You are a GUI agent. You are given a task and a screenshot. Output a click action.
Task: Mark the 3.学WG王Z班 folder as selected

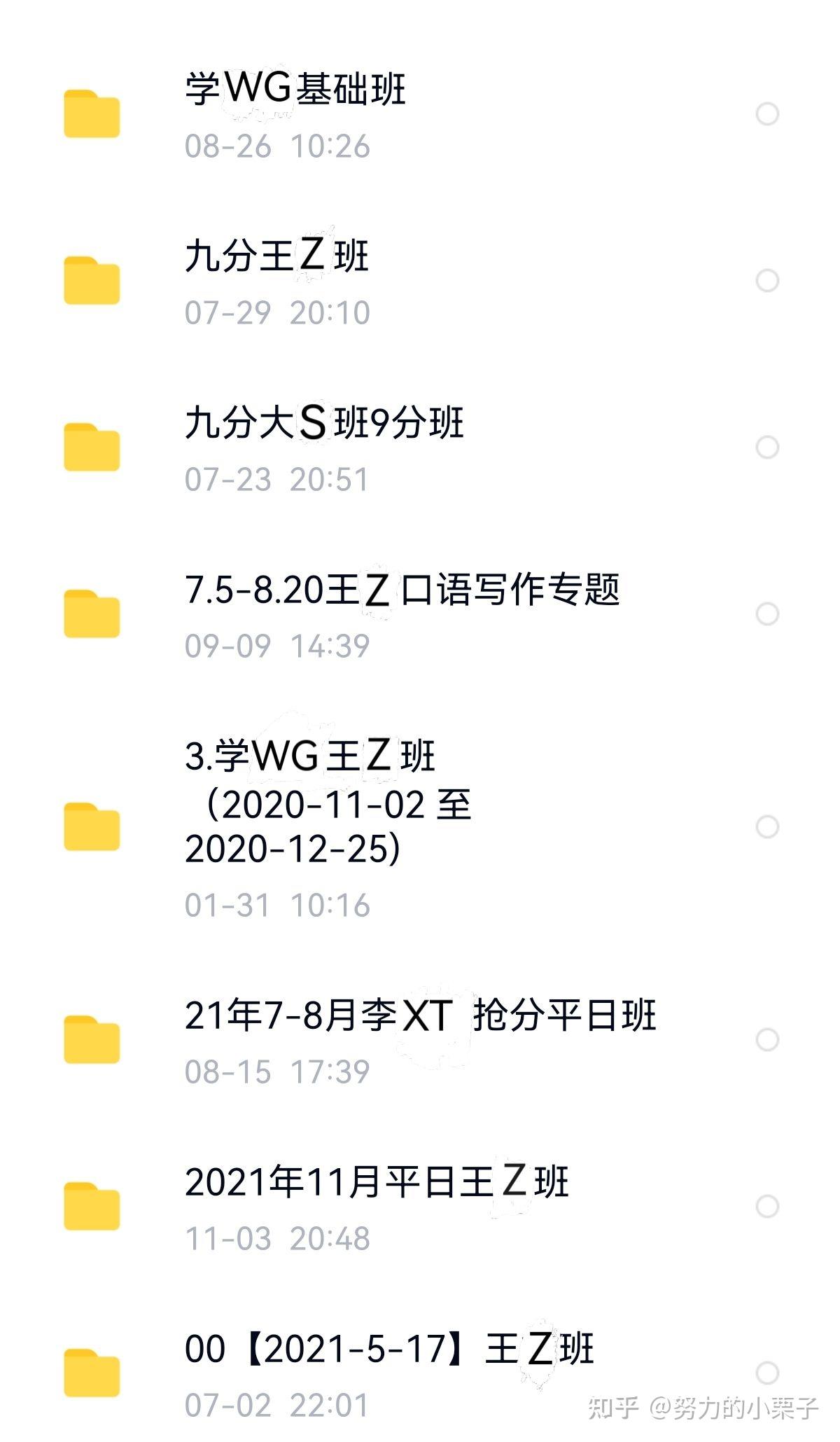coord(767,827)
